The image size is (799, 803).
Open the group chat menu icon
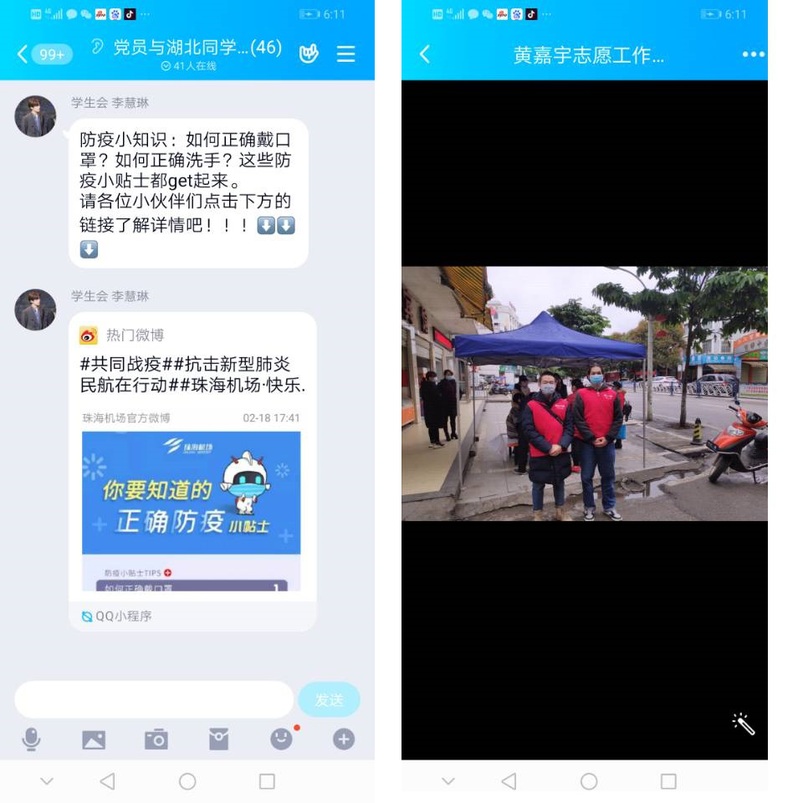point(346,54)
